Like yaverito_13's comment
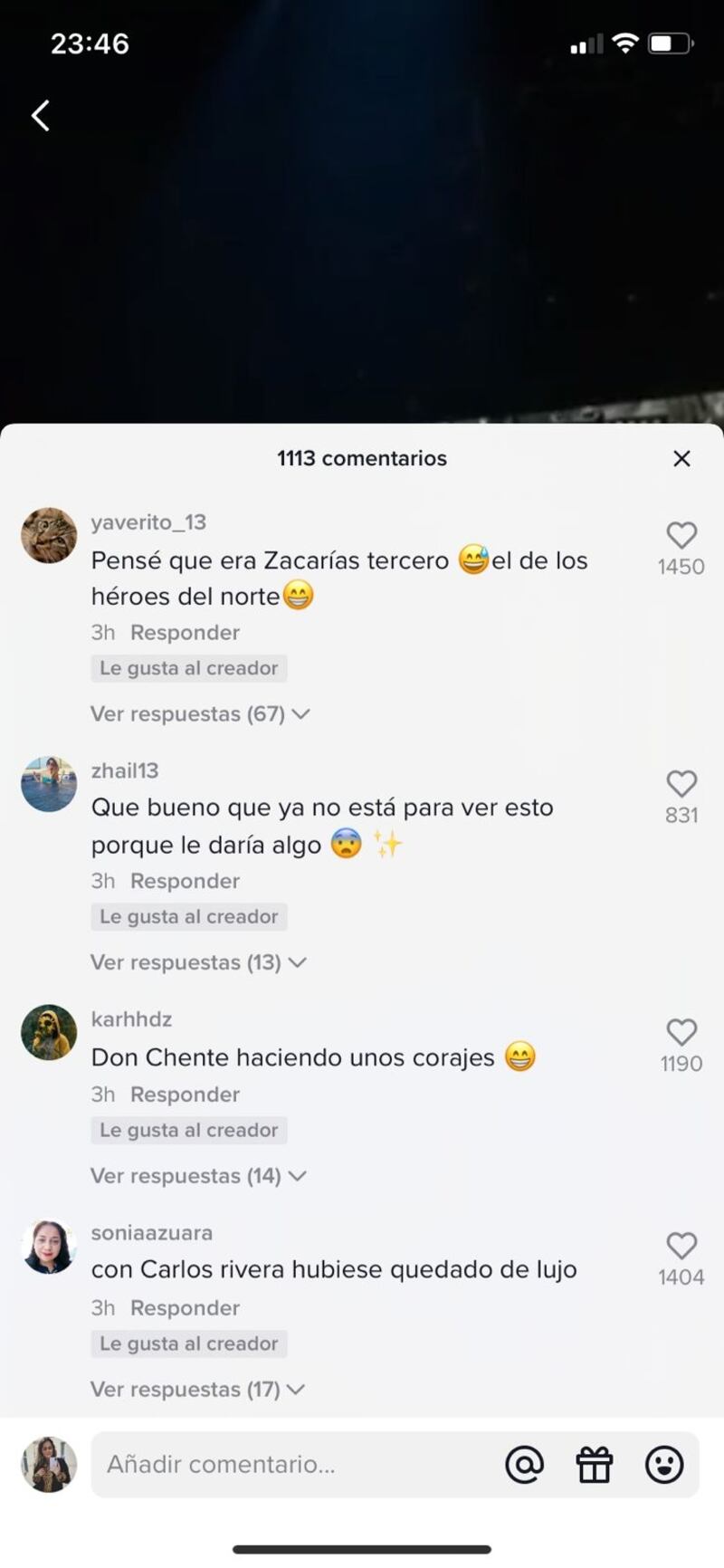 tap(681, 536)
